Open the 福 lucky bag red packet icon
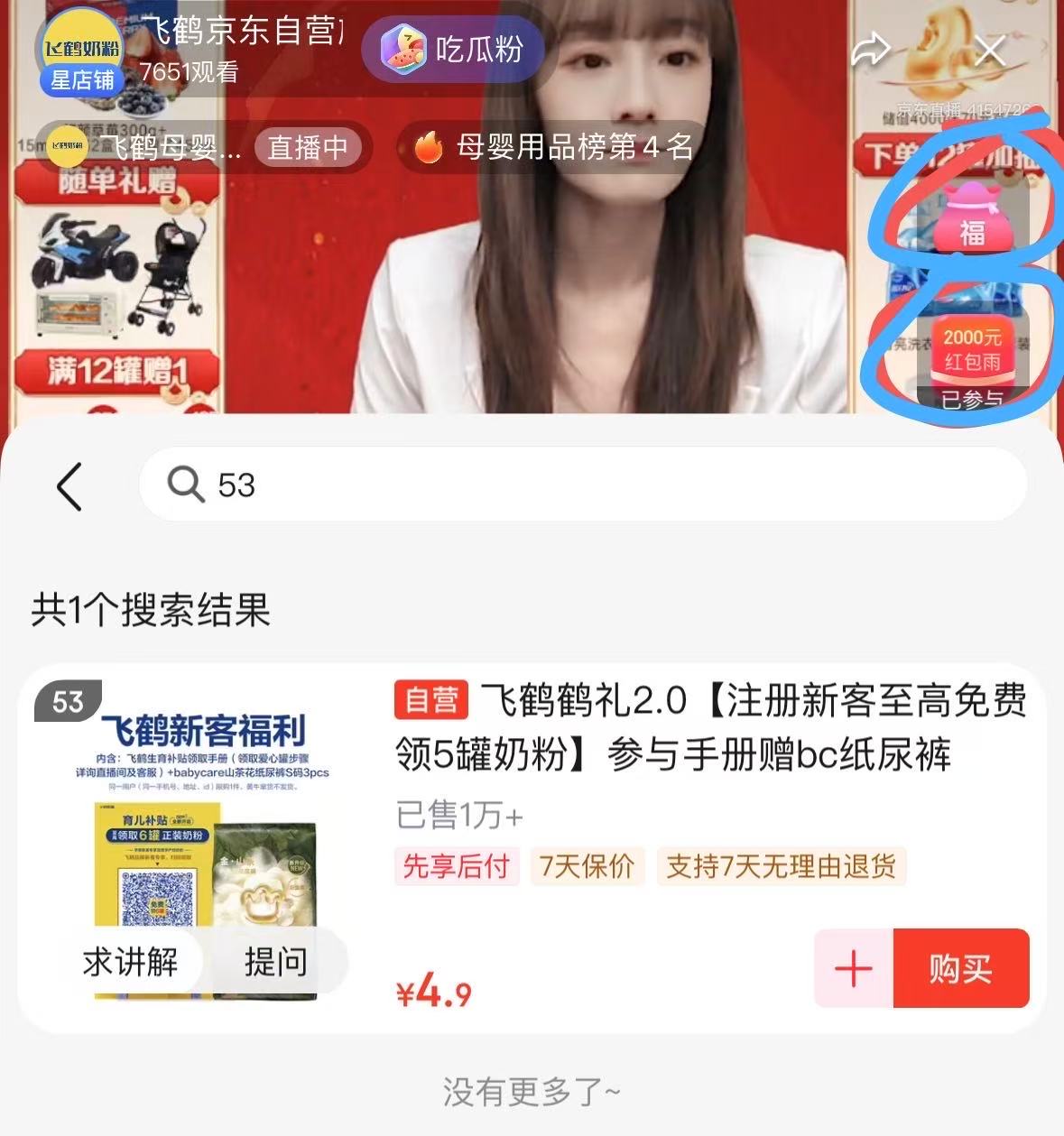 (x=975, y=221)
